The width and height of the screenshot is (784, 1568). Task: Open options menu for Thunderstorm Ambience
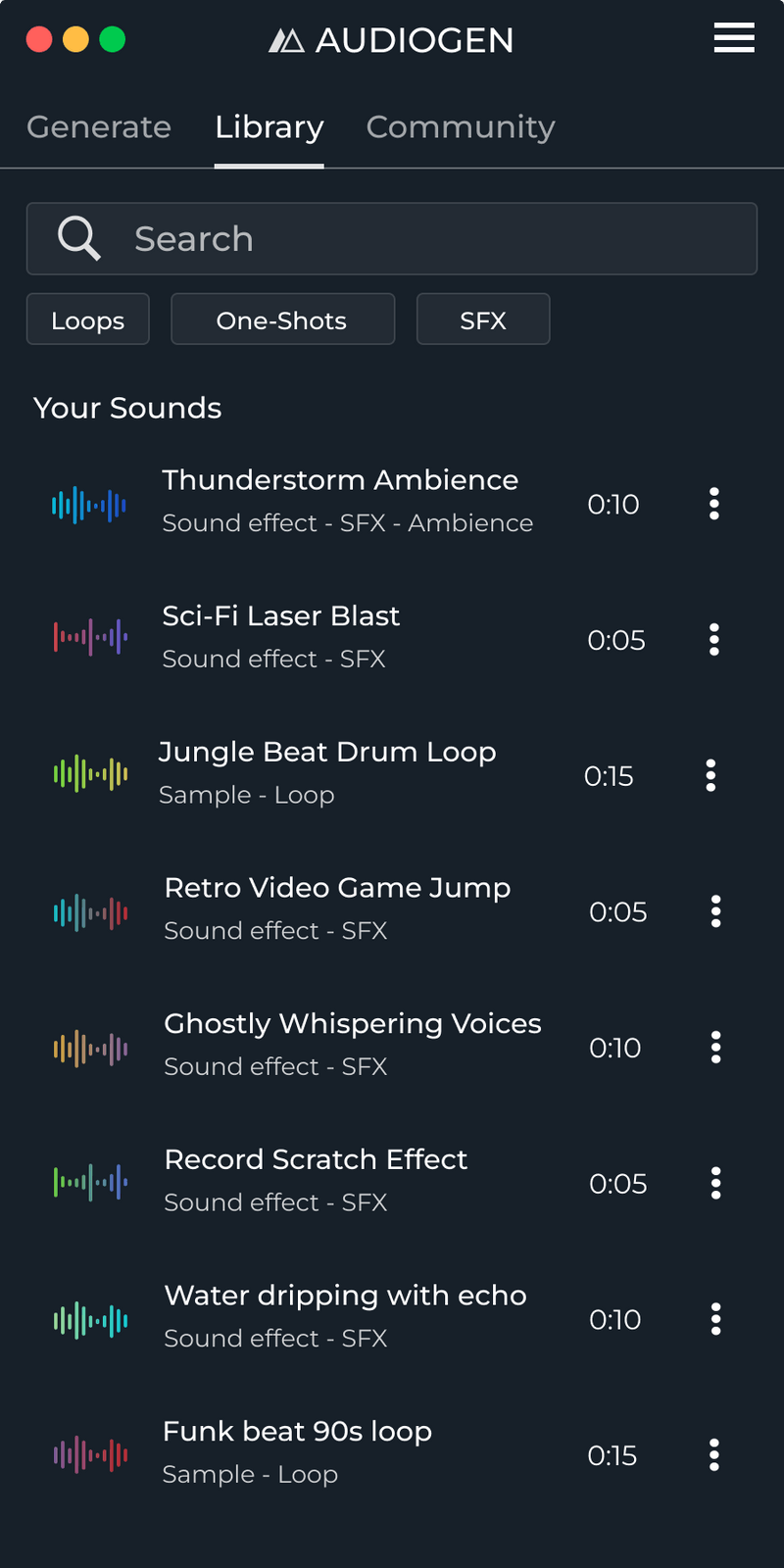713,504
